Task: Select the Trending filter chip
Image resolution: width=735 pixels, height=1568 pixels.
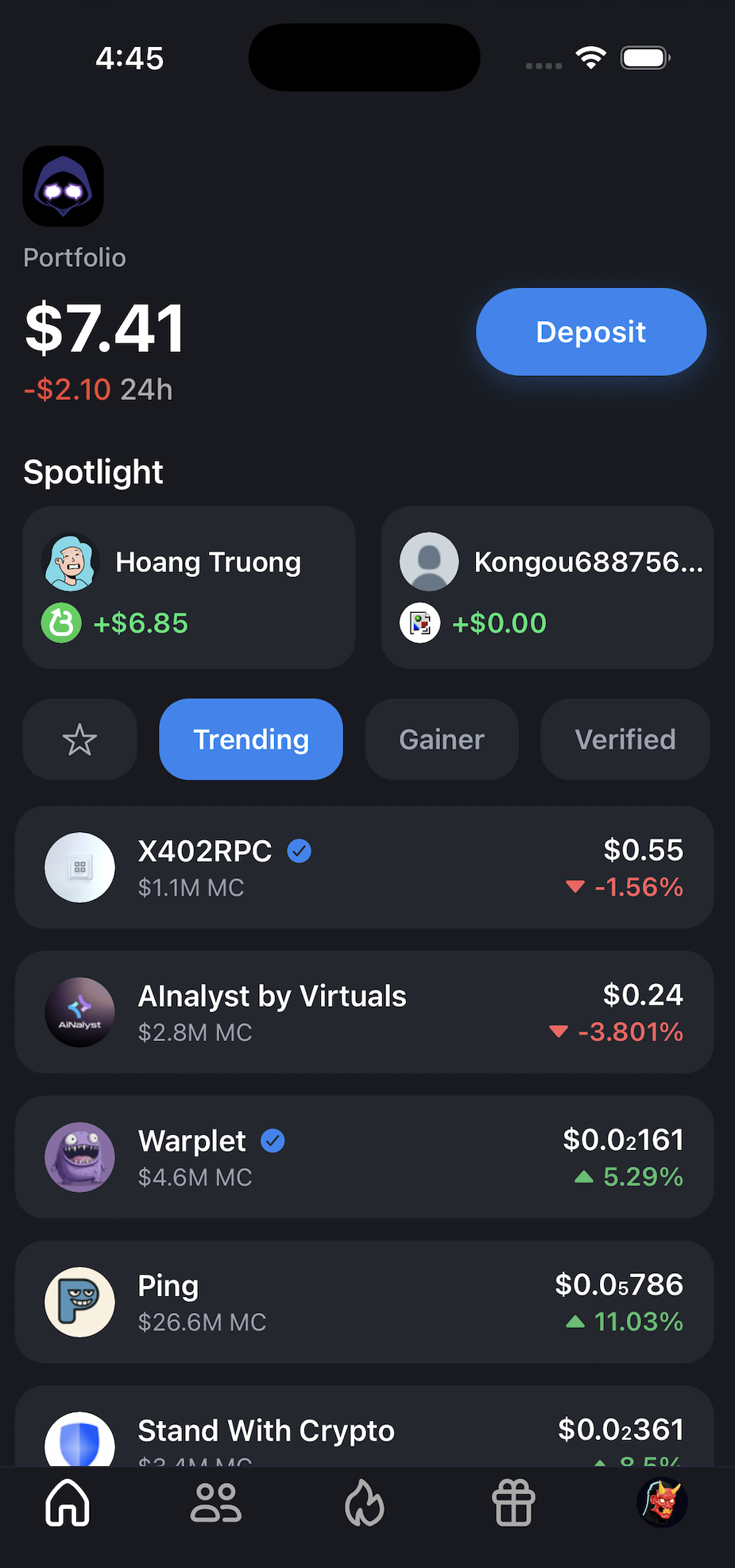Action: [x=251, y=739]
